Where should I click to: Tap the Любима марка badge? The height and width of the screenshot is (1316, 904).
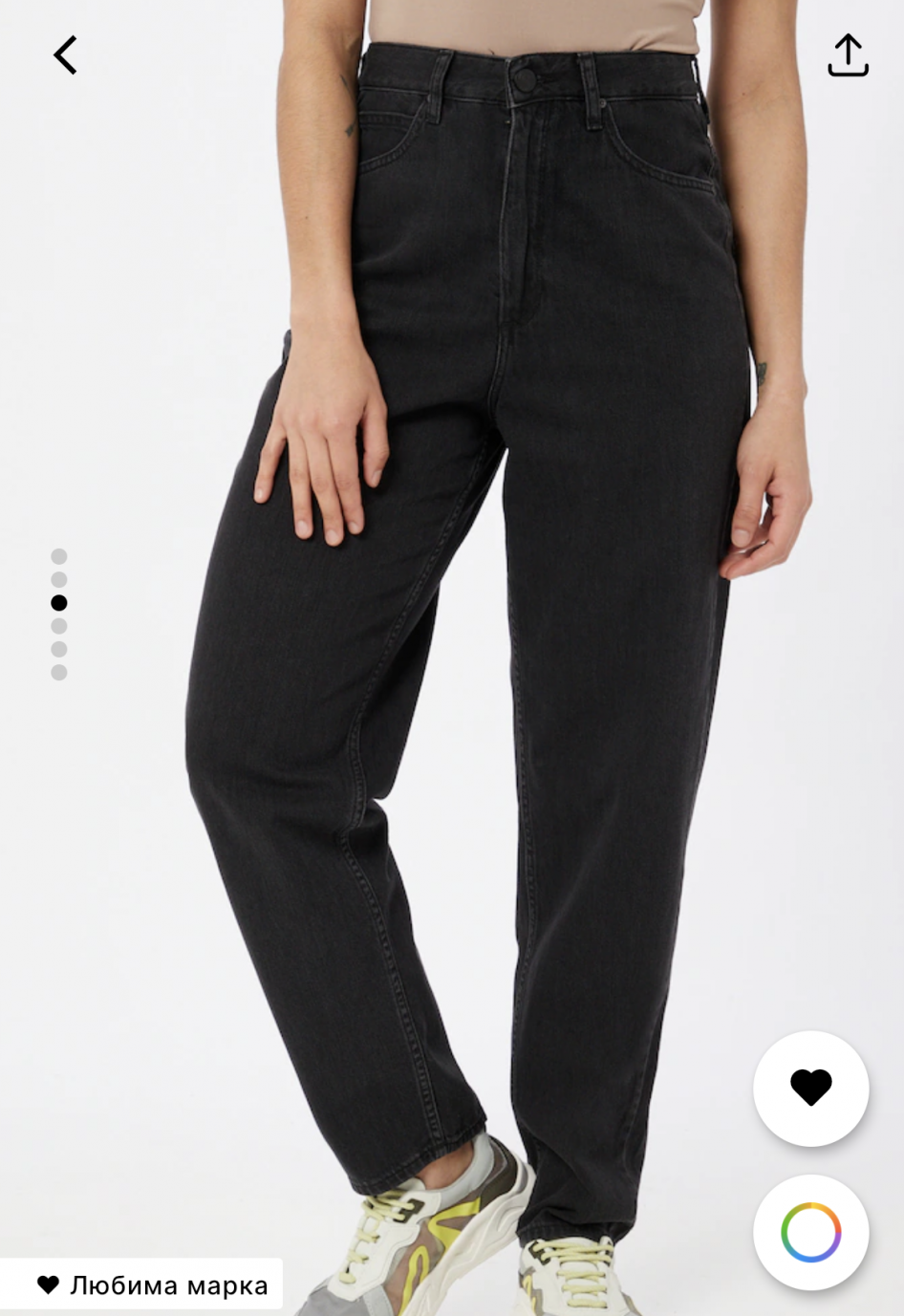pos(152,1284)
